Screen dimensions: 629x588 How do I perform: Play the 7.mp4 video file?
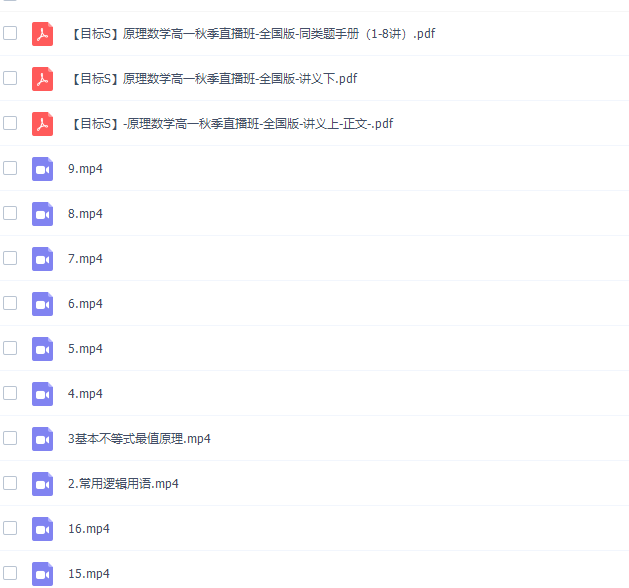tap(85, 259)
